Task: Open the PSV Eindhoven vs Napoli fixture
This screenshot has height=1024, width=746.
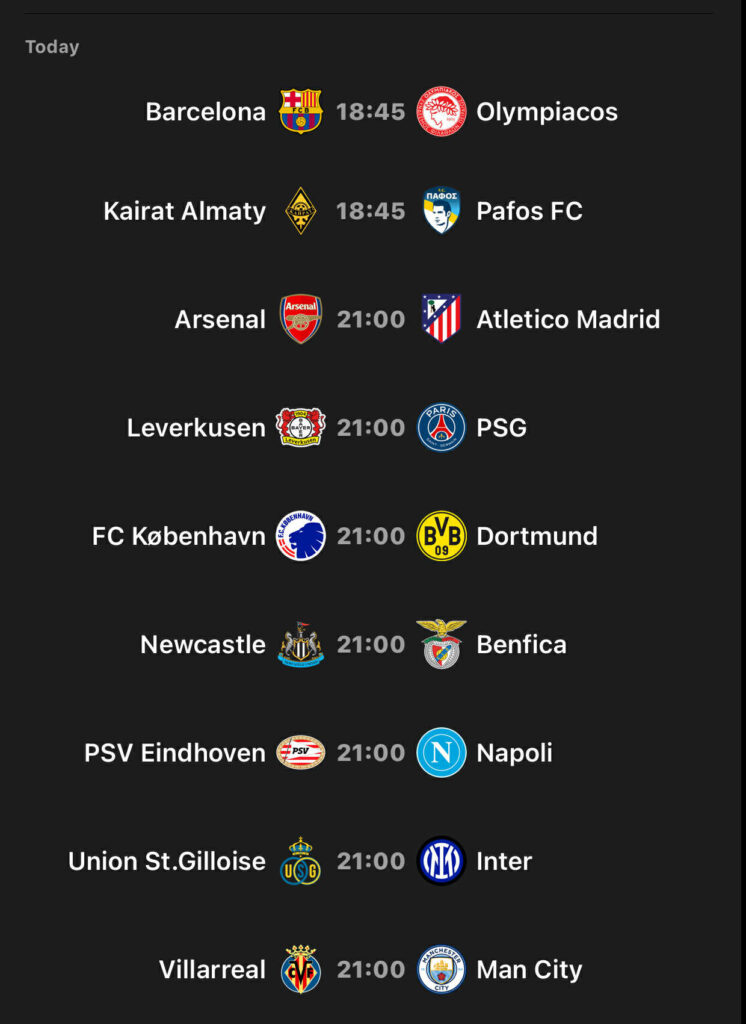Action: coord(371,752)
